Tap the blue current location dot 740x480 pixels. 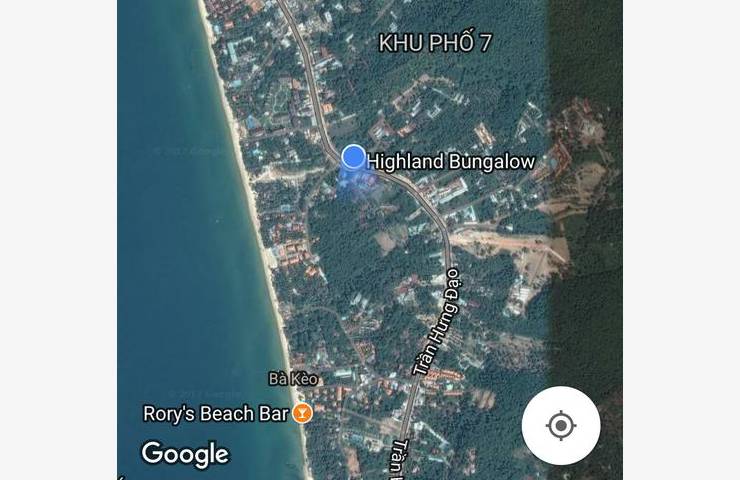(x=353, y=157)
